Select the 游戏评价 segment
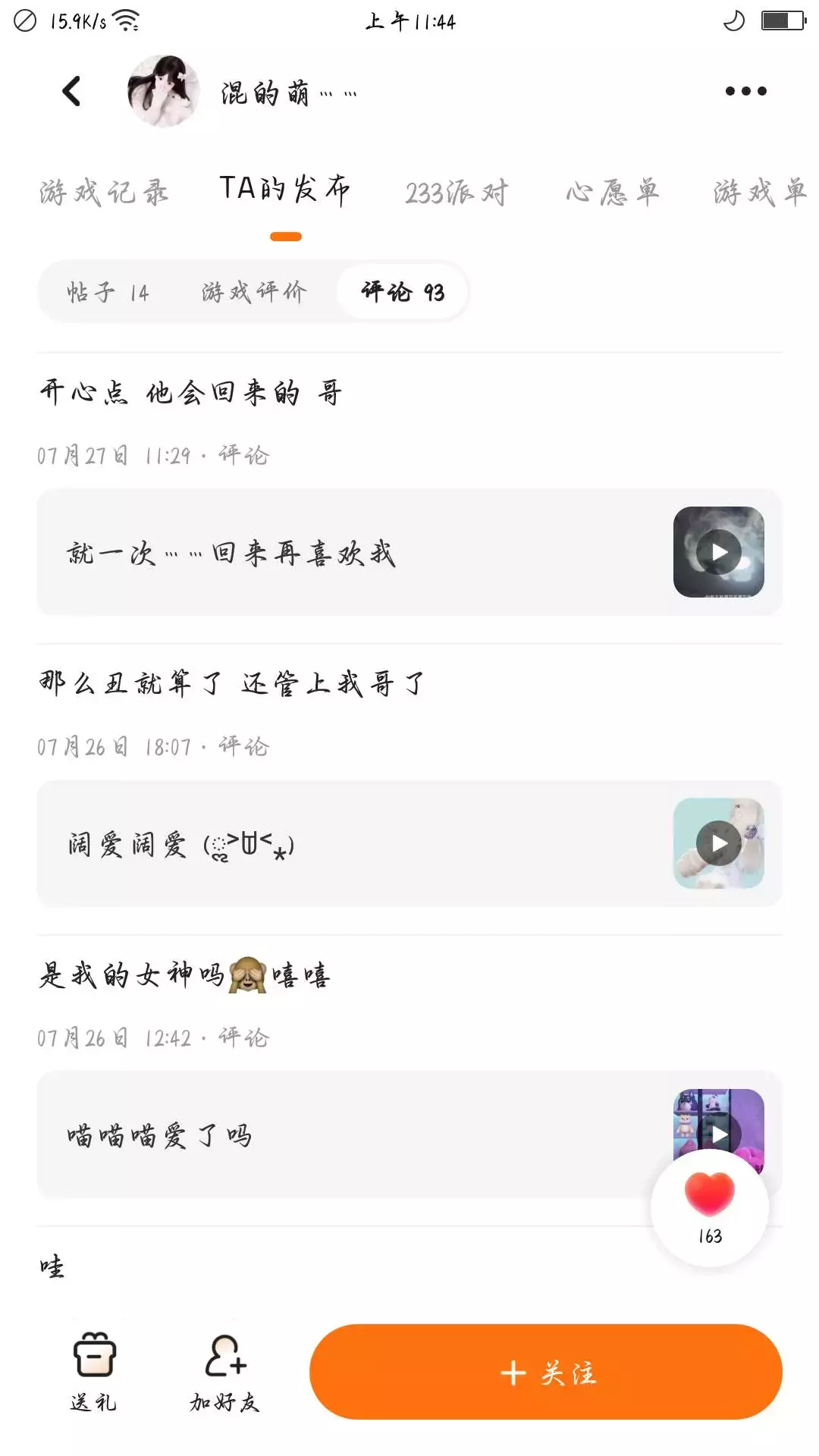 [254, 292]
